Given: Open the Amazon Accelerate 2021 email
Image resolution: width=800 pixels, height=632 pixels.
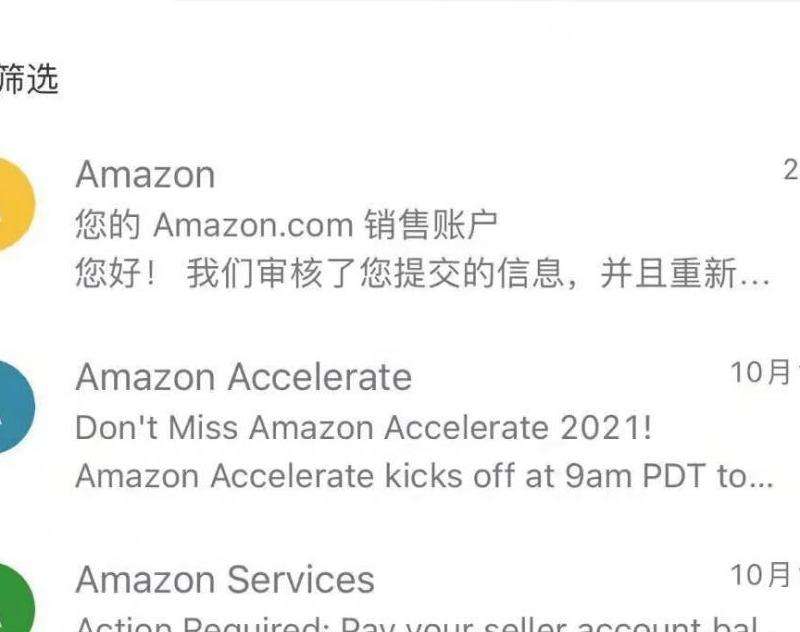Looking at the screenshot, I should pos(420,428).
